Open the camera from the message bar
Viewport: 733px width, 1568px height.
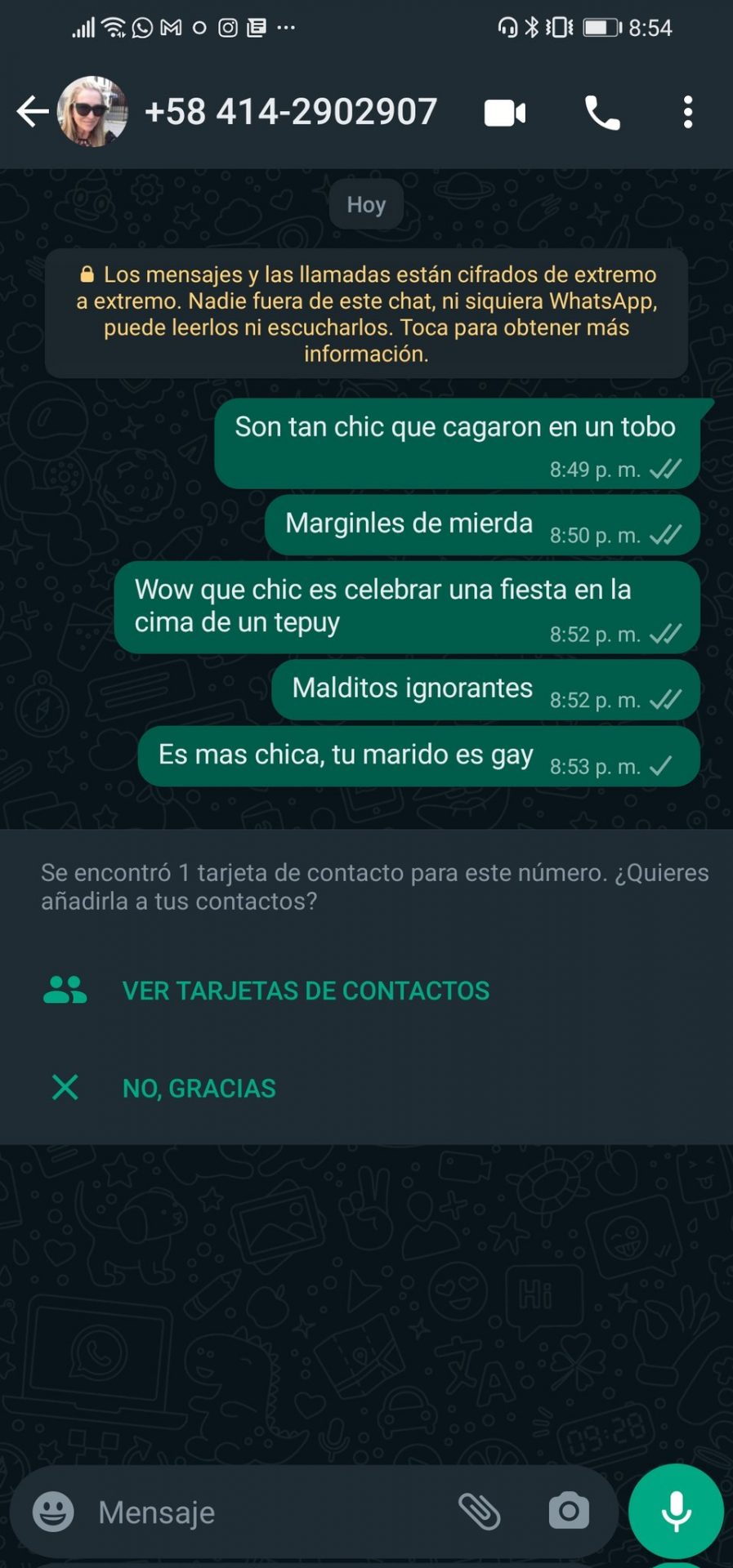pyautogui.click(x=569, y=1511)
